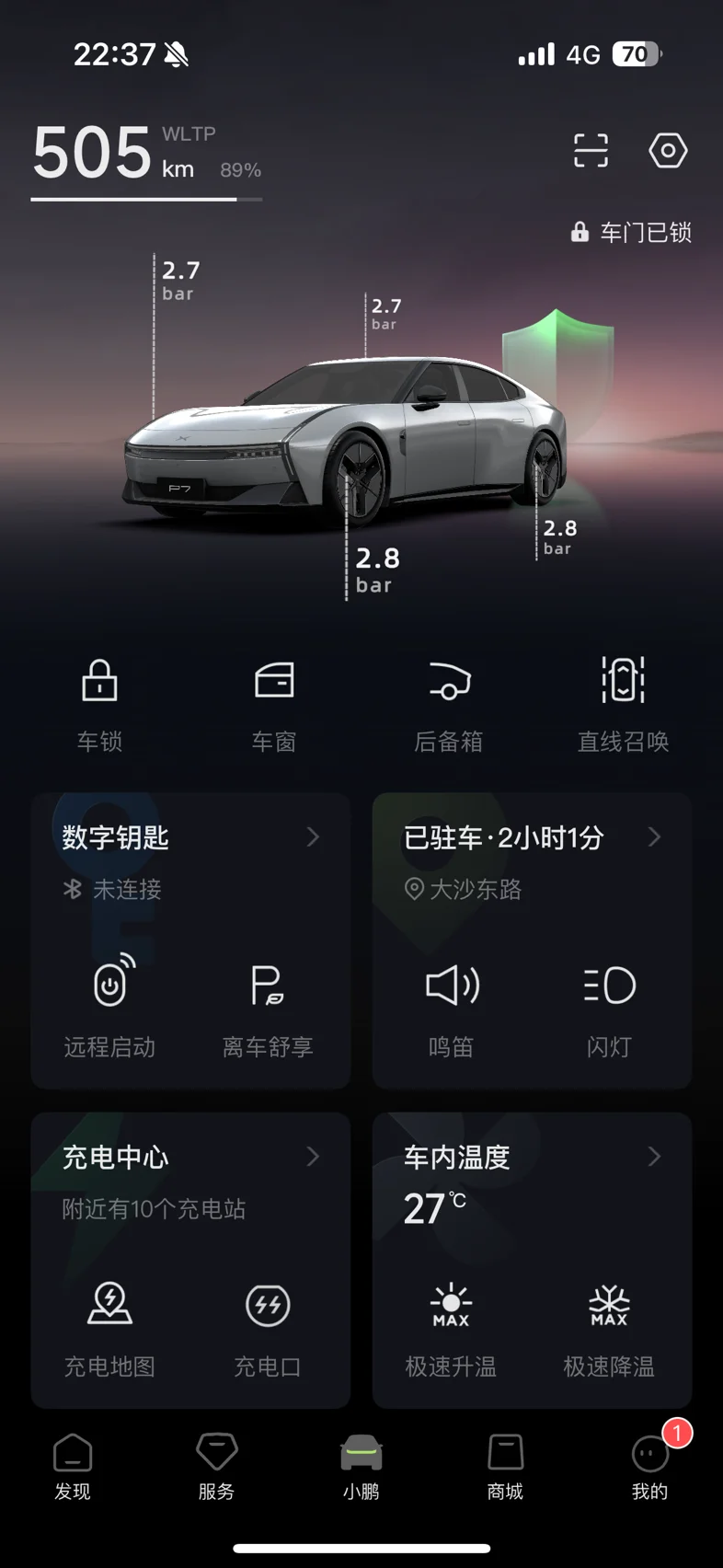Screen dimensions: 723x1568
Task: Open the 充电地图 charging map
Action: 109,1329
